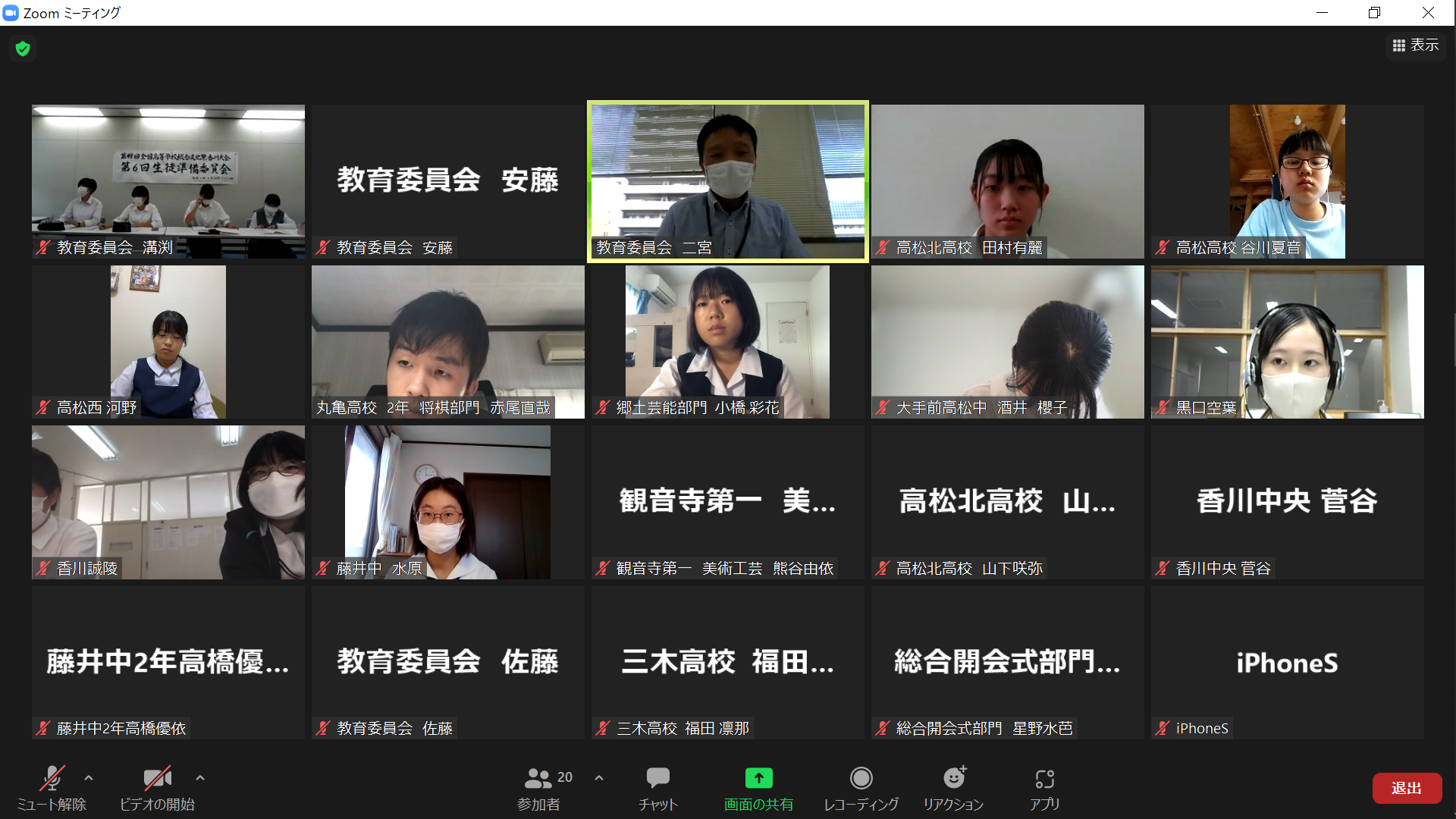Expand the audio options arrow beside ミュート解除
The width and height of the screenshot is (1456, 819).
(89, 778)
